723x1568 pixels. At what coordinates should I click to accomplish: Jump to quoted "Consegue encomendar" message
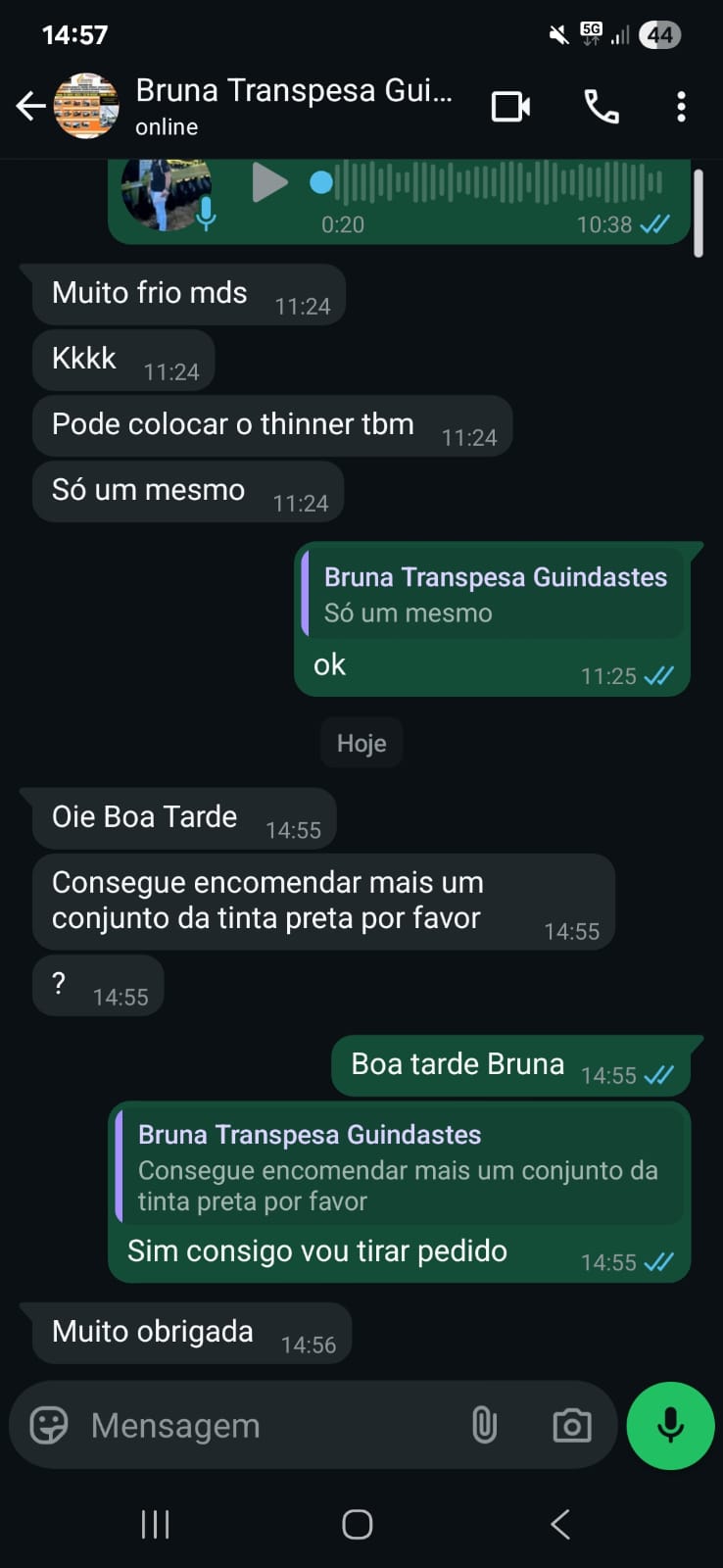coord(400,1167)
